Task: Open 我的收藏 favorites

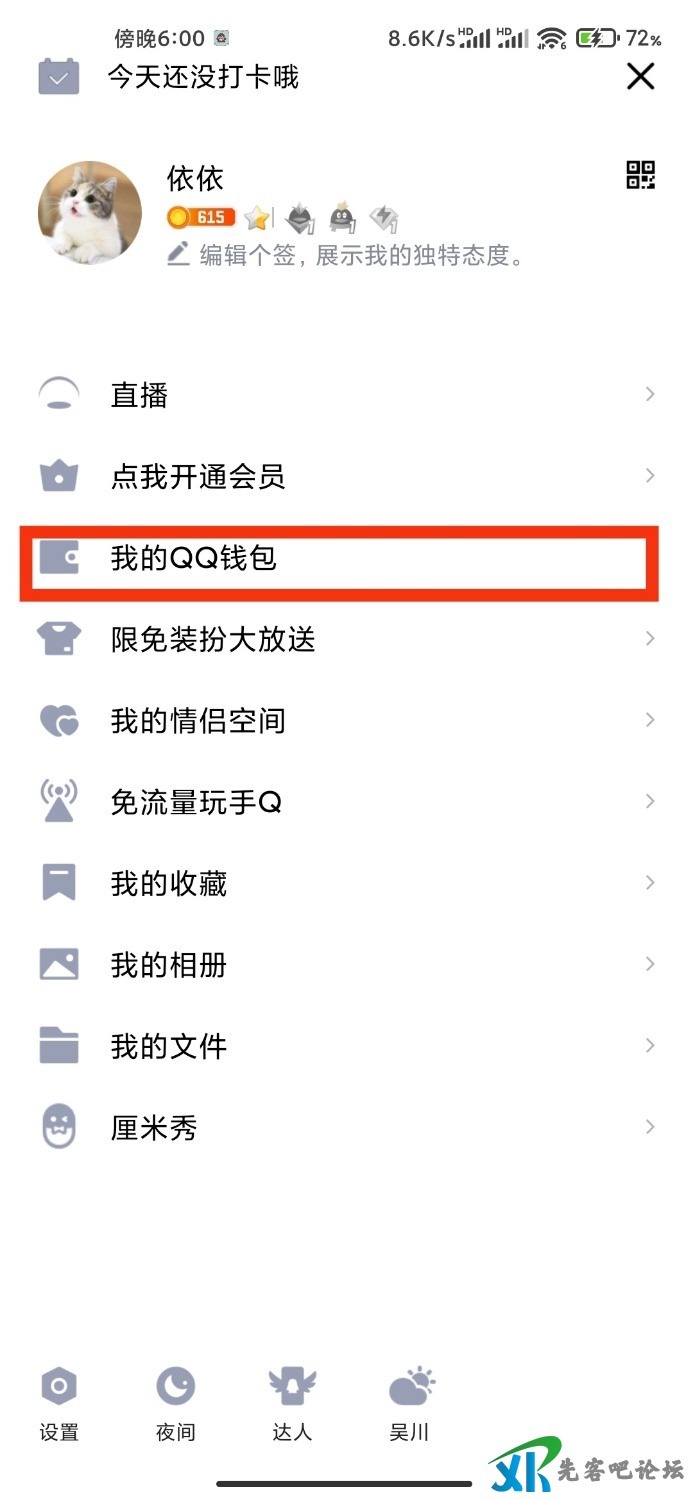Action: tap(168, 883)
